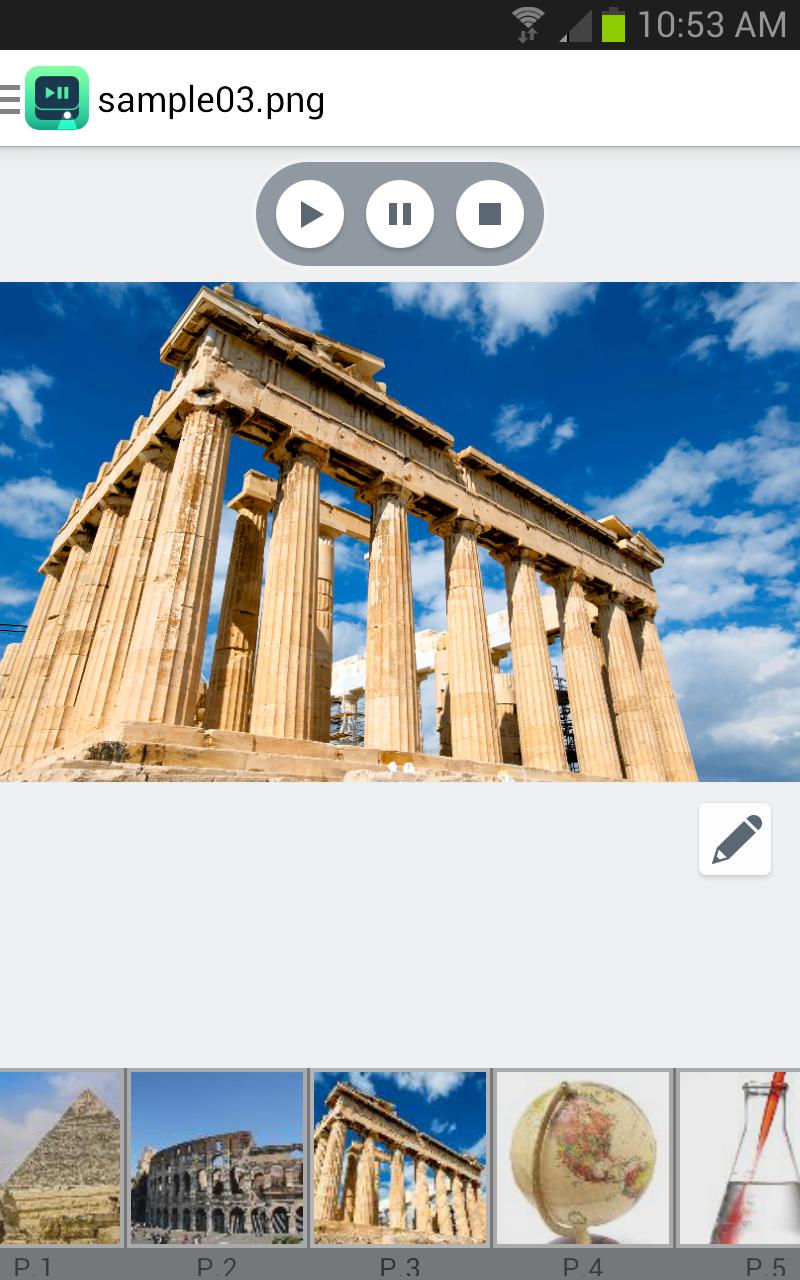
Task: Pause the slideshow playback
Action: coord(400,214)
